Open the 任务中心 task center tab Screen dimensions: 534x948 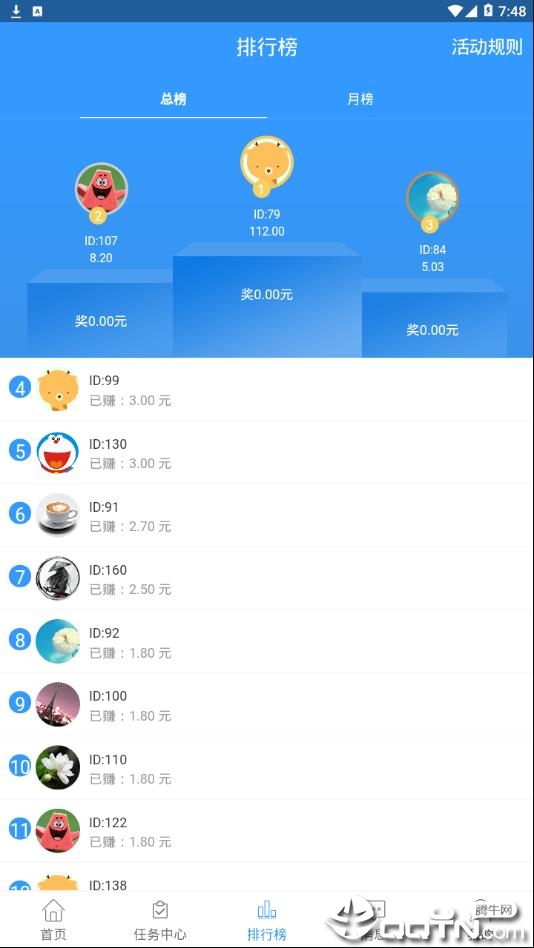click(x=160, y=920)
